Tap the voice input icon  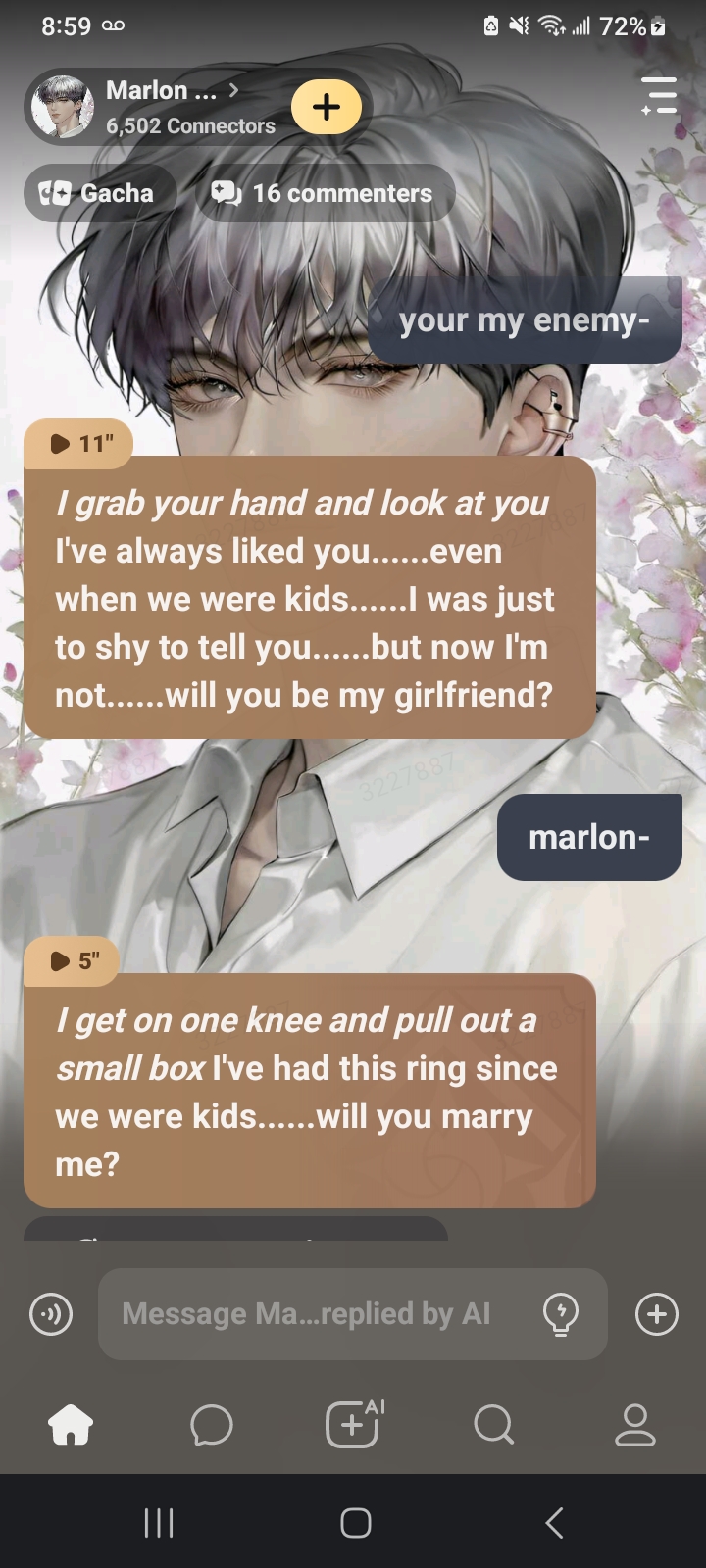[x=51, y=1314]
